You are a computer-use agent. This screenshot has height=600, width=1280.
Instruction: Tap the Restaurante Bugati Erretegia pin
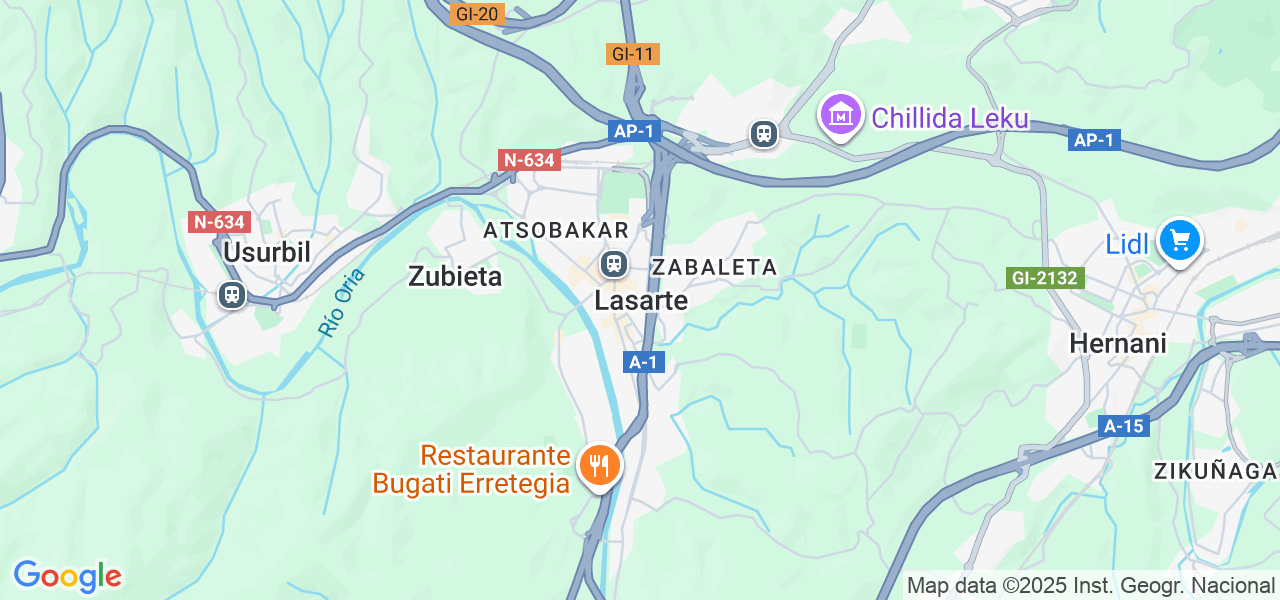[x=600, y=466]
